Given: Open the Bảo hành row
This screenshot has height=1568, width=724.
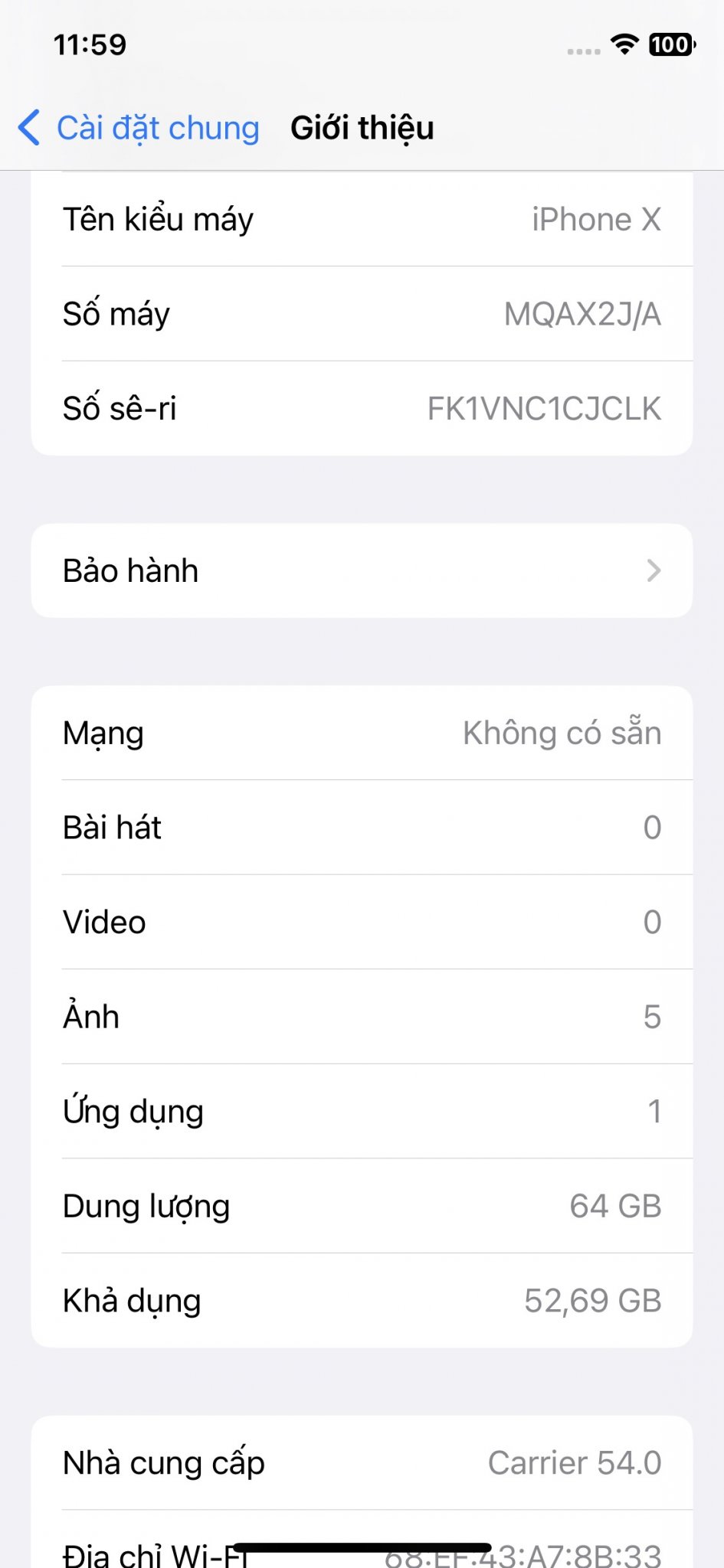Looking at the screenshot, I should click(x=362, y=571).
